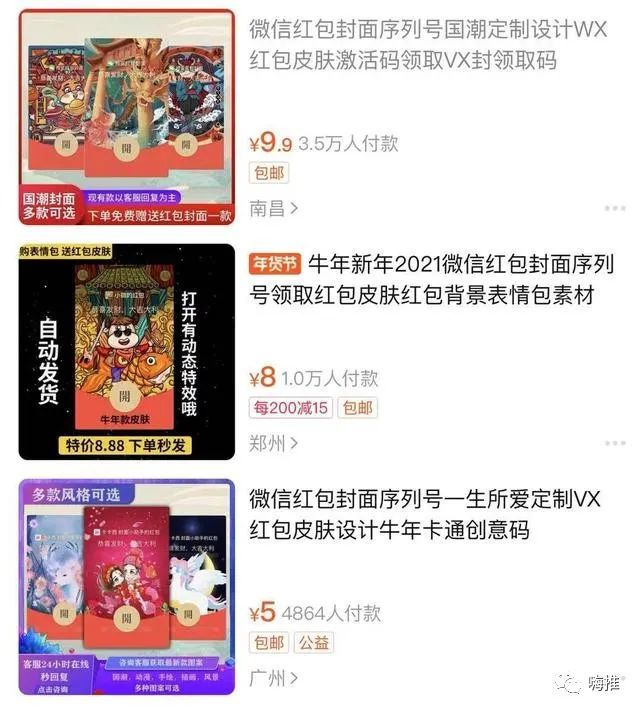Open the 南昌 shop link
Viewport: 640px width, 712px height.
coord(273,209)
